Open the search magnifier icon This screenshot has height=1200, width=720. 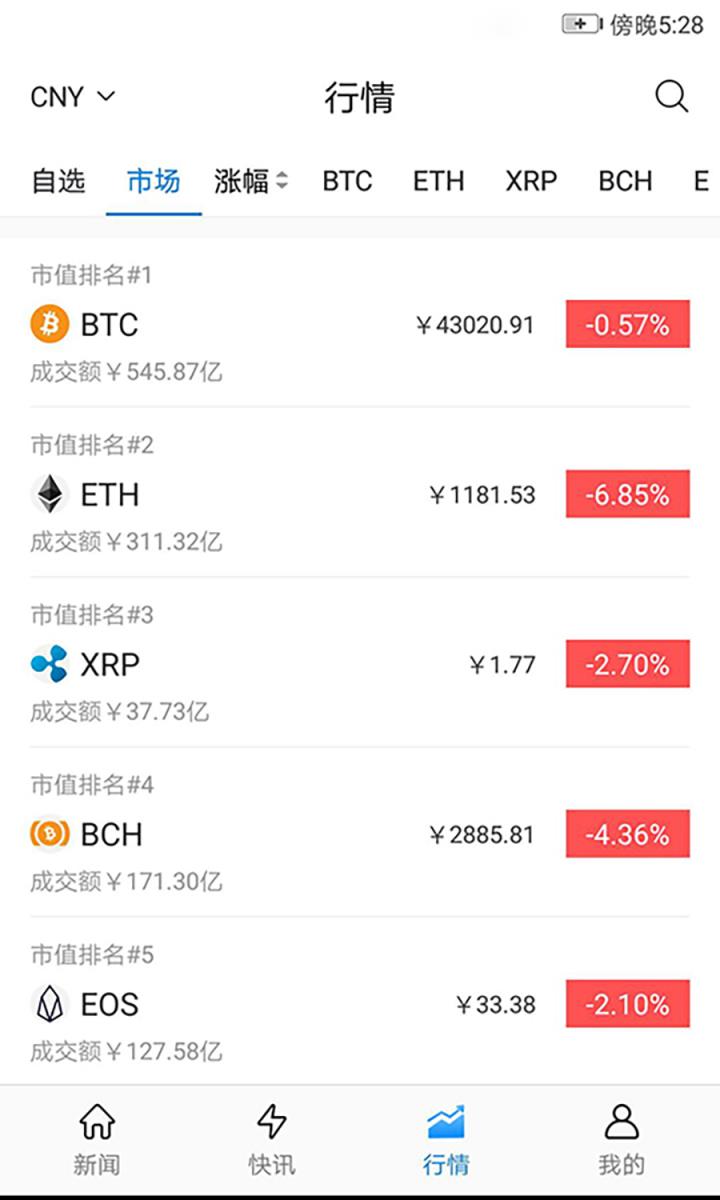[671, 97]
